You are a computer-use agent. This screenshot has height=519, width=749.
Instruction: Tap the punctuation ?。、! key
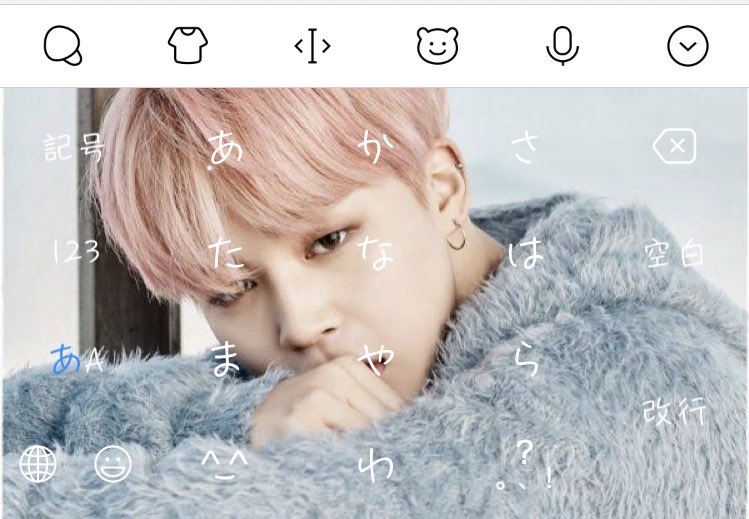[x=525, y=464]
